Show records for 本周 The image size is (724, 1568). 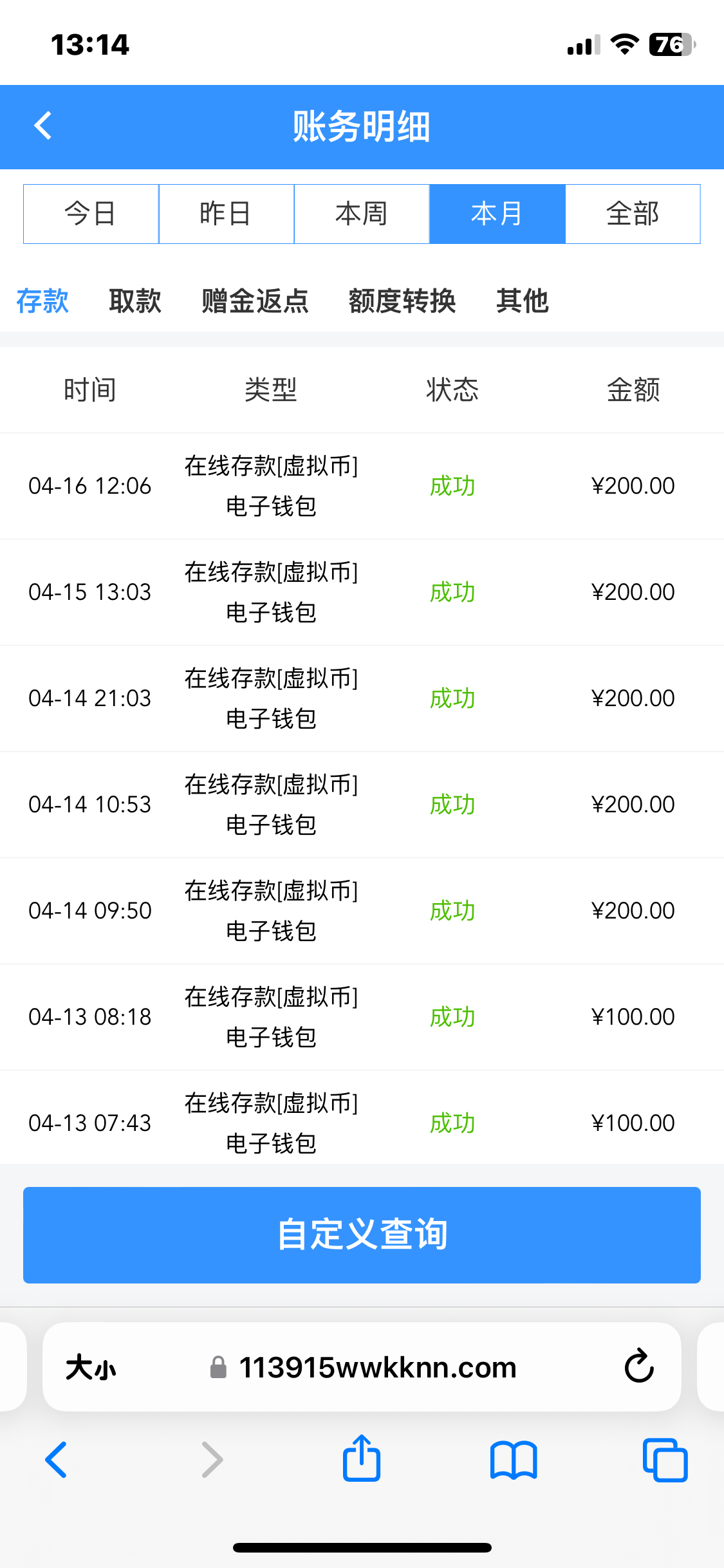click(362, 214)
